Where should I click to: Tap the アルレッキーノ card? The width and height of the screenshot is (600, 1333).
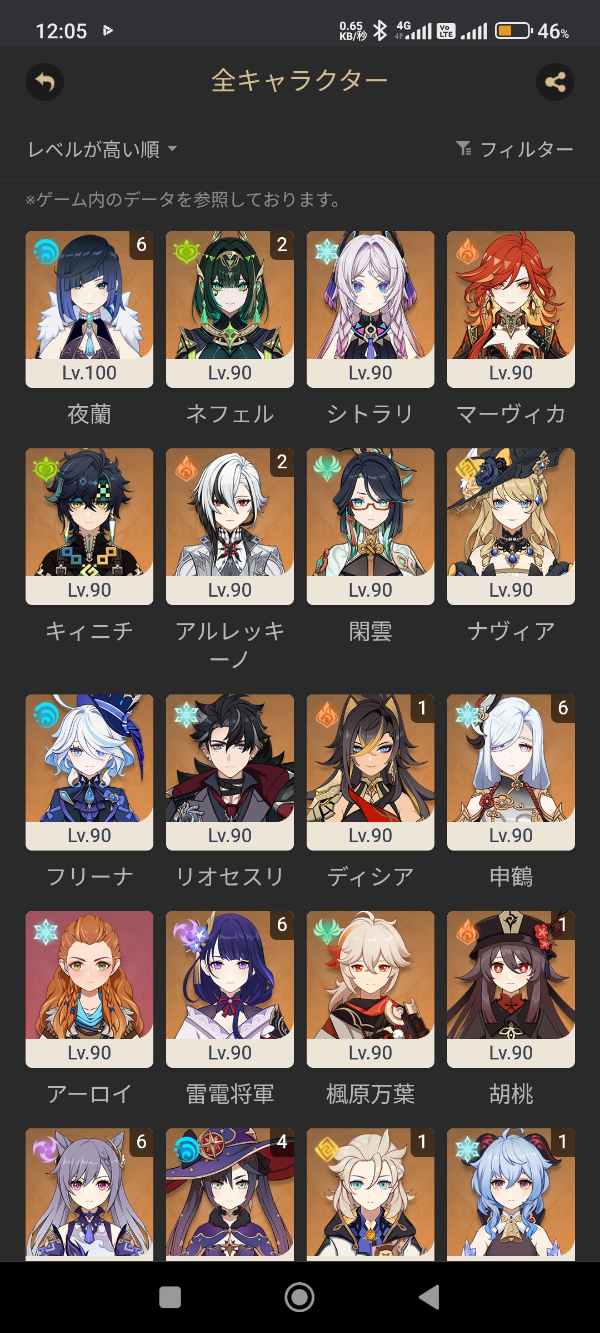pos(230,526)
